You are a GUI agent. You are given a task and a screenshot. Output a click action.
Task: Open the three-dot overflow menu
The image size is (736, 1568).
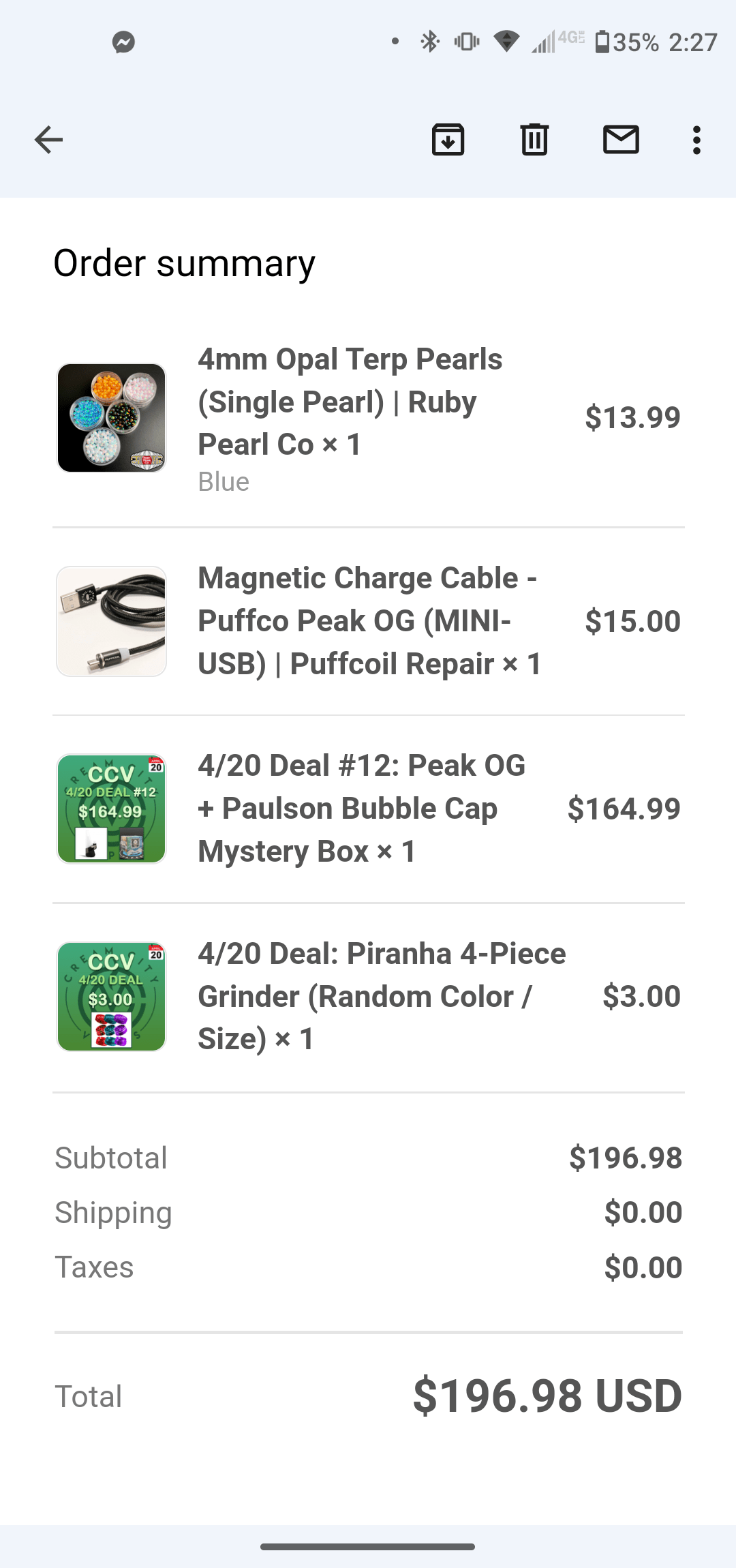tap(696, 140)
